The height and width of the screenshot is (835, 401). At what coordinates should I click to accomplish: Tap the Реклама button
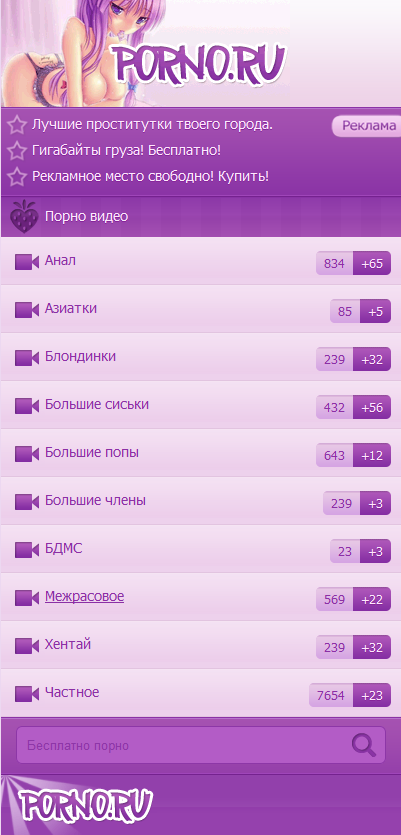(x=366, y=126)
